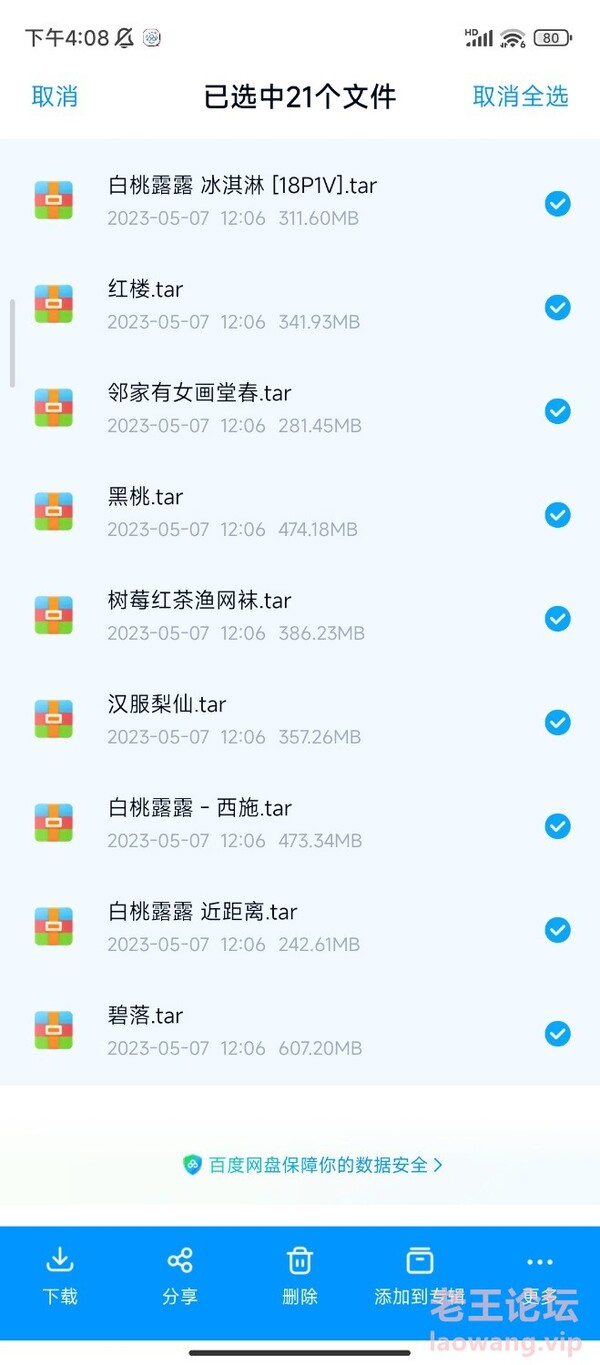600x1365 pixels.
Task: Uncheck 白桃露露 - 西施.tar
Action: click(557, 826)
